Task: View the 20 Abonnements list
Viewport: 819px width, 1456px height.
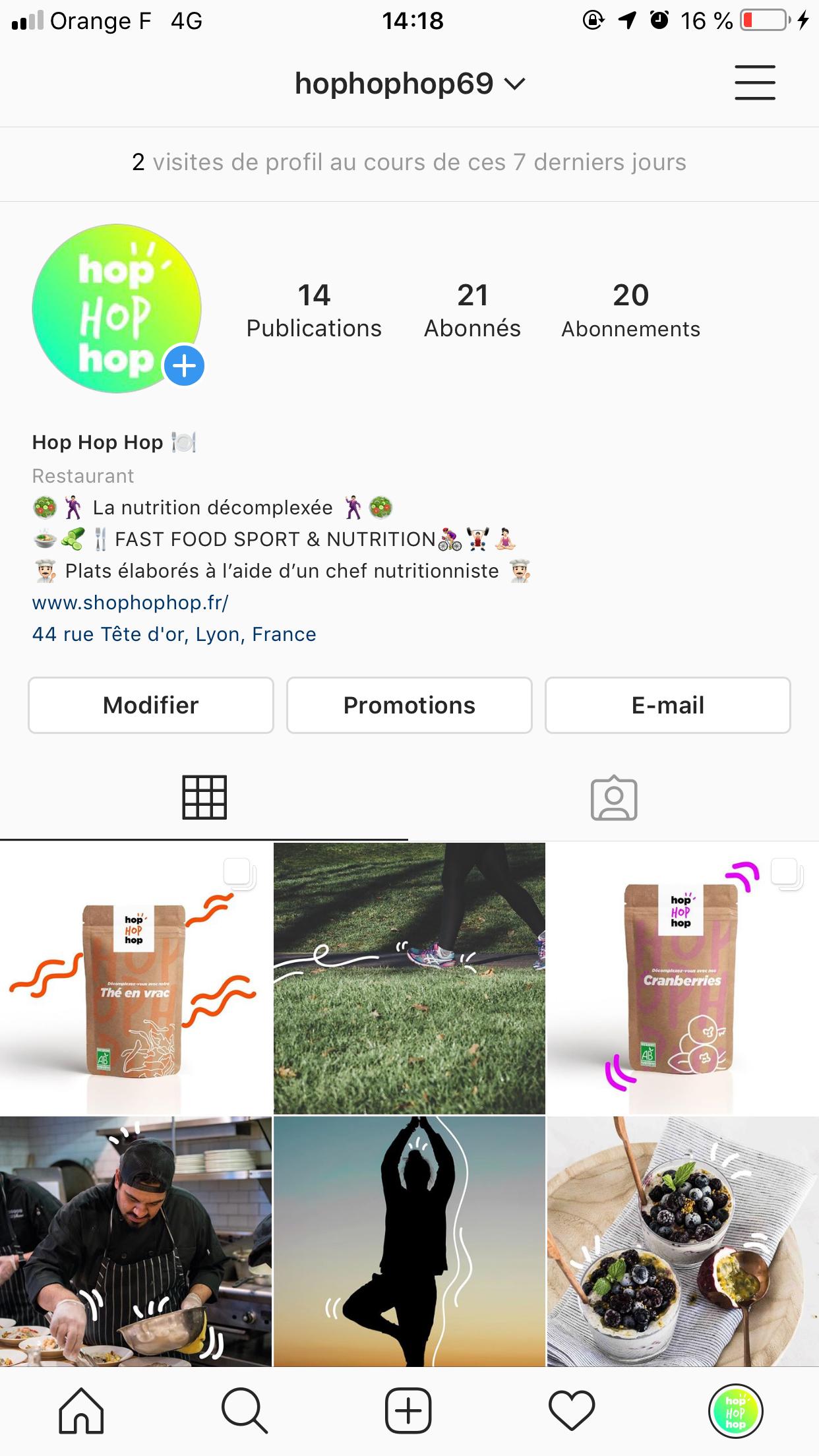Action: point(630,310)
